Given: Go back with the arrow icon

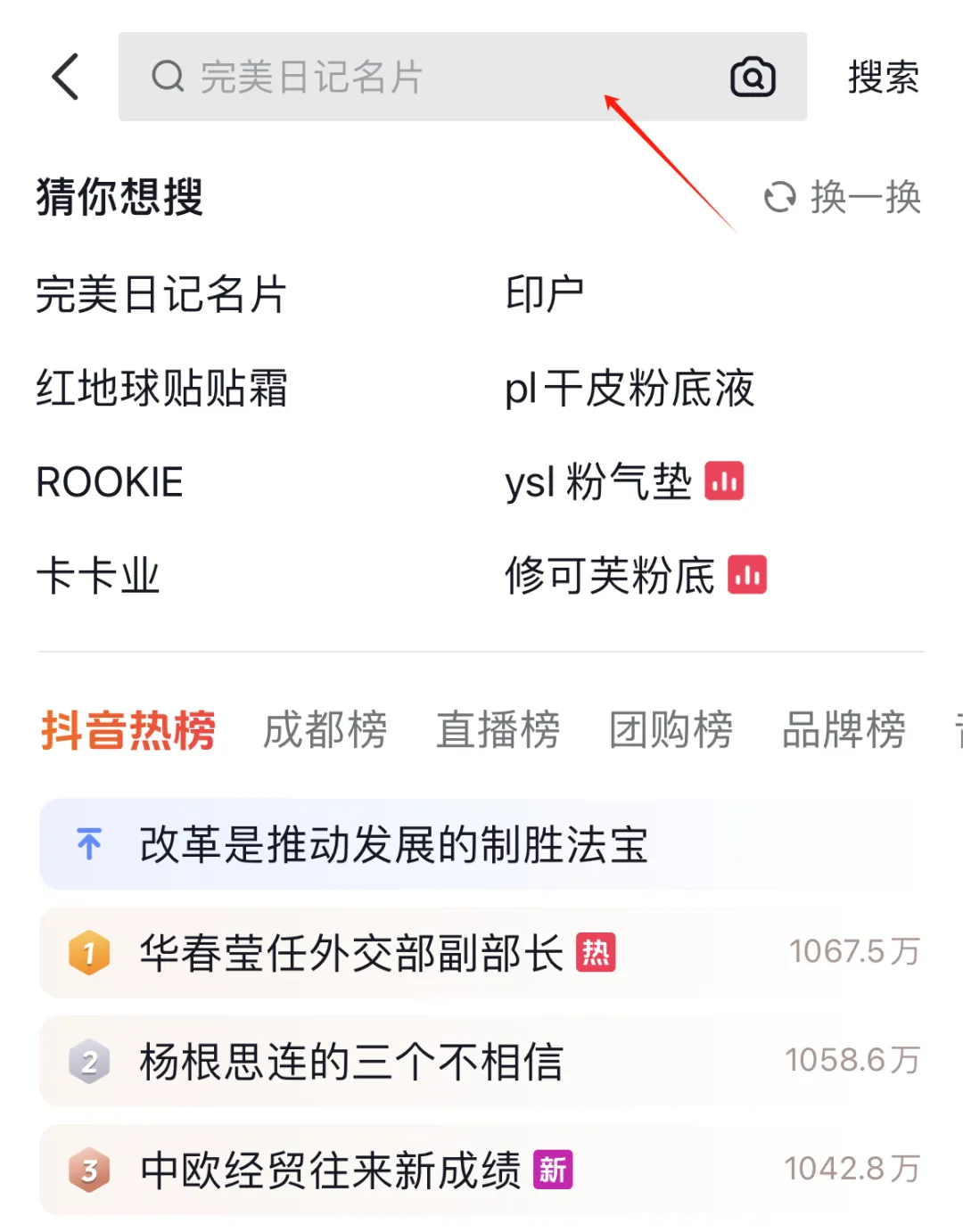Looking at the screenshot, I should tap(66, 77).
